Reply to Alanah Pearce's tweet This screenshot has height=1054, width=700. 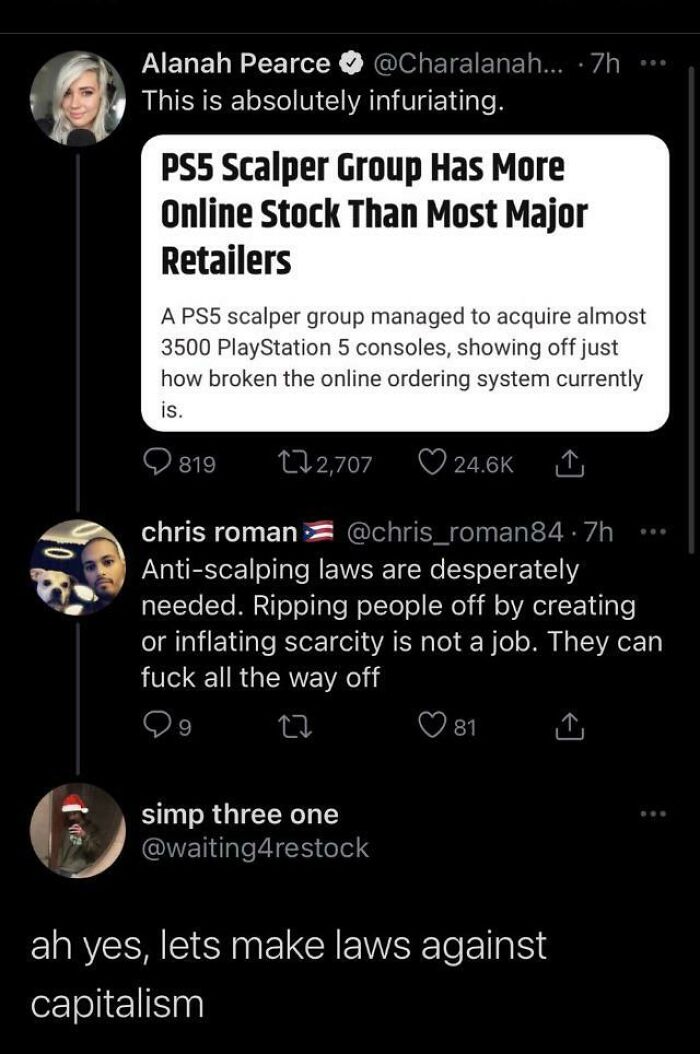180,464
